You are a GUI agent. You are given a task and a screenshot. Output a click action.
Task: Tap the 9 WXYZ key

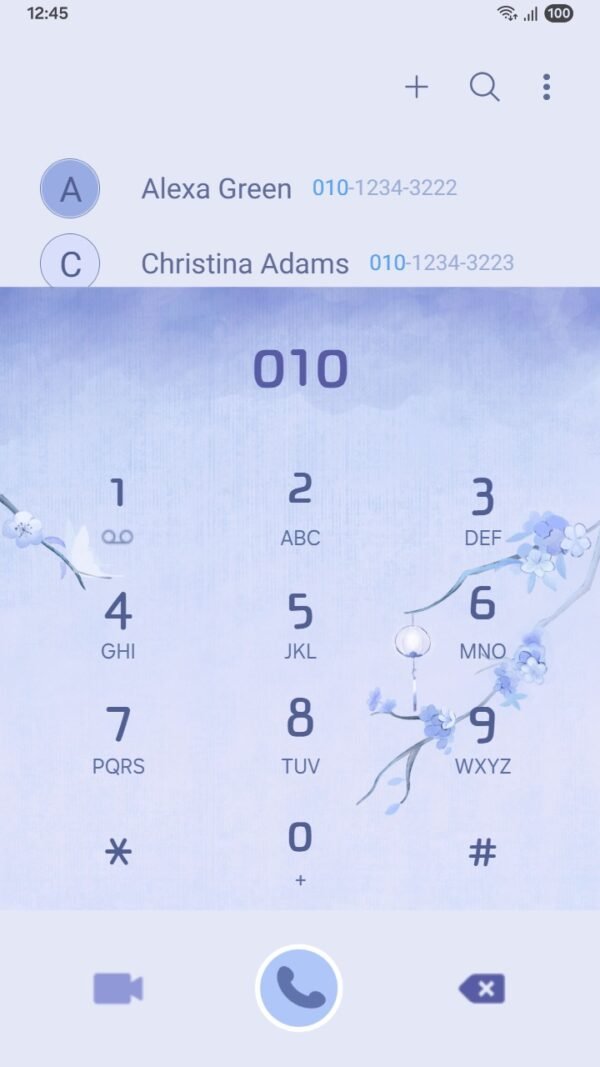point(482,738)
